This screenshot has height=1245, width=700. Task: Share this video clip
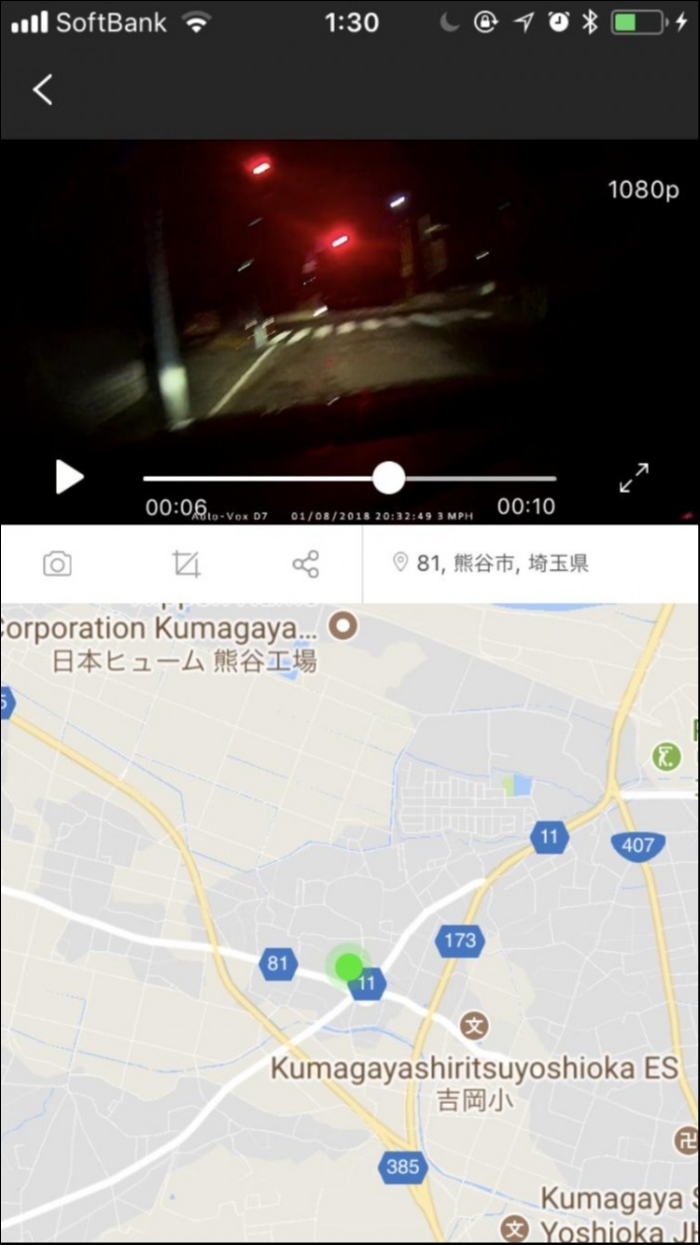click(x=305, y=564)
